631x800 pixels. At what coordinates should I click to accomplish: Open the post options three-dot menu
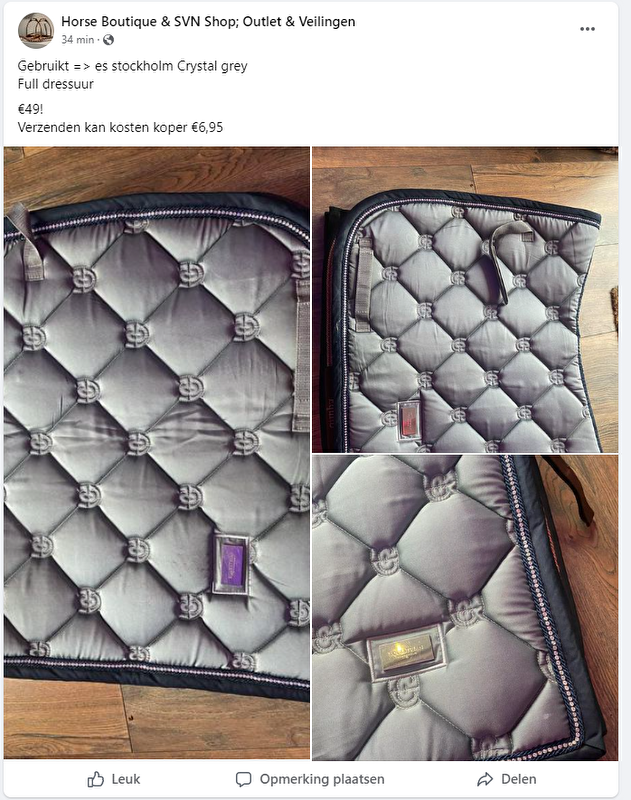(587, 29)
